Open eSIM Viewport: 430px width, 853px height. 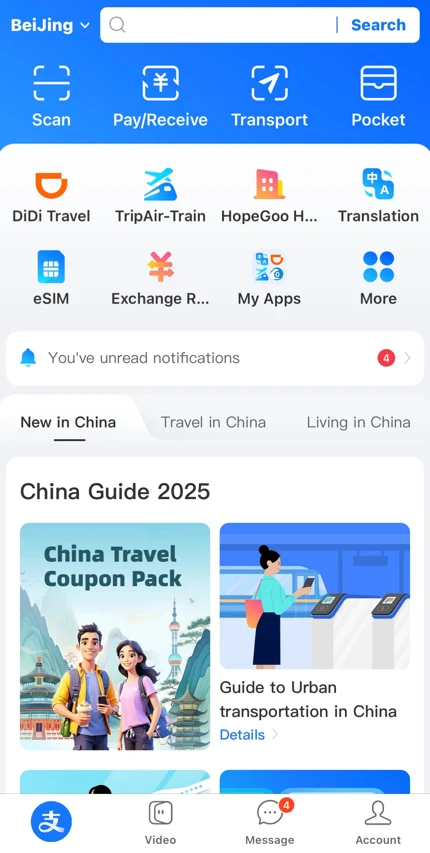51,279
